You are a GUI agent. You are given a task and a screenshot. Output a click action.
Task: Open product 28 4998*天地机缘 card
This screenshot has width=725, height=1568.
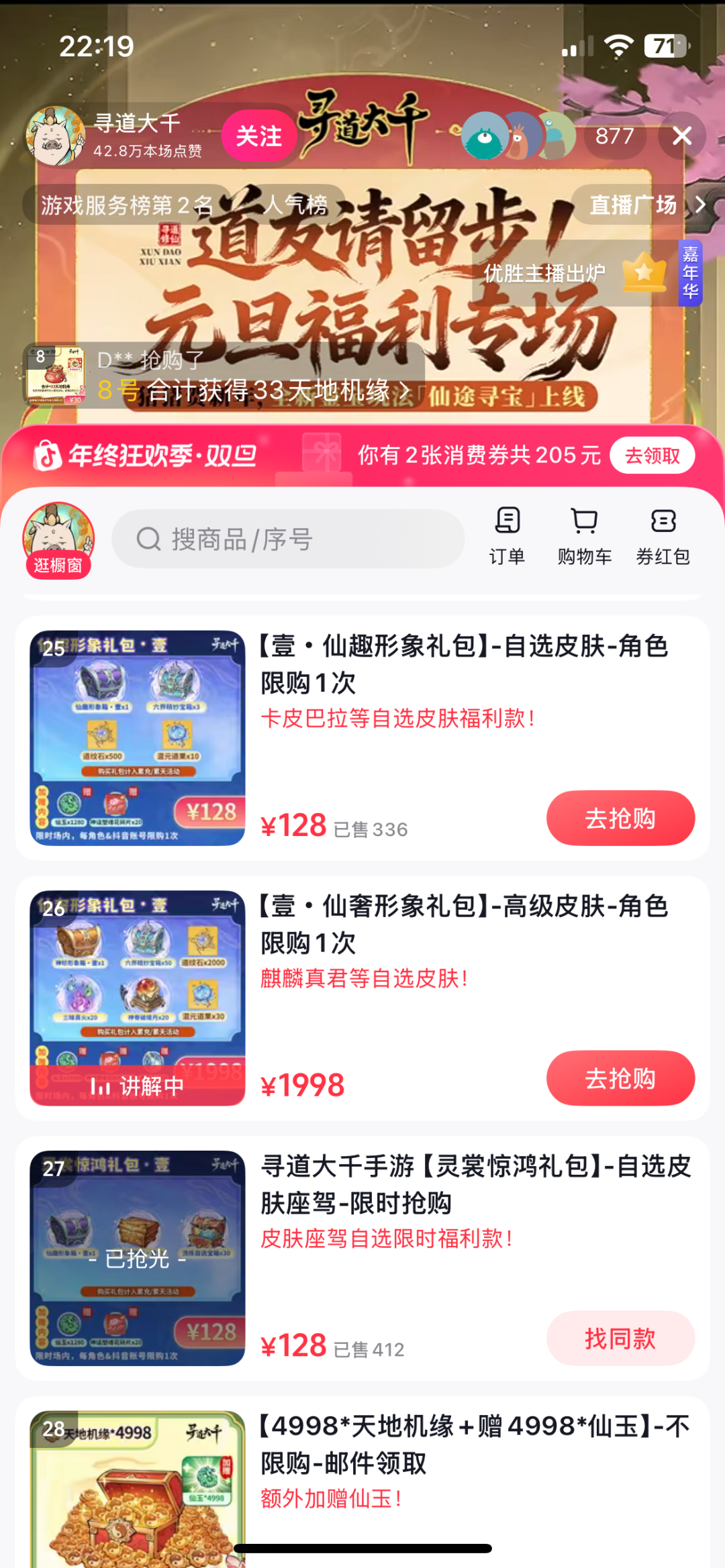470,1463
